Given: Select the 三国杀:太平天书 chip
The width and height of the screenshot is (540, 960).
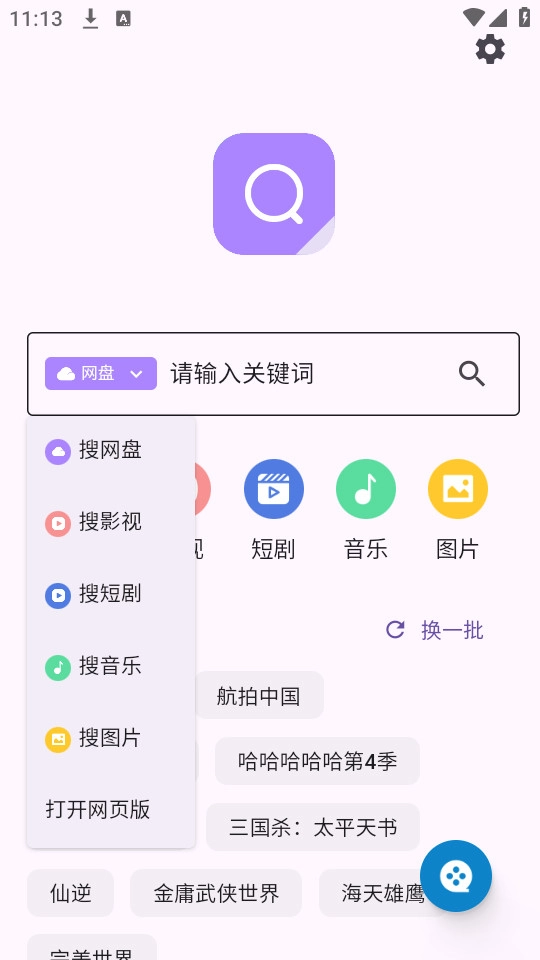Looking at the screenshot, I should pyautogui.click(x=313, y=827).
